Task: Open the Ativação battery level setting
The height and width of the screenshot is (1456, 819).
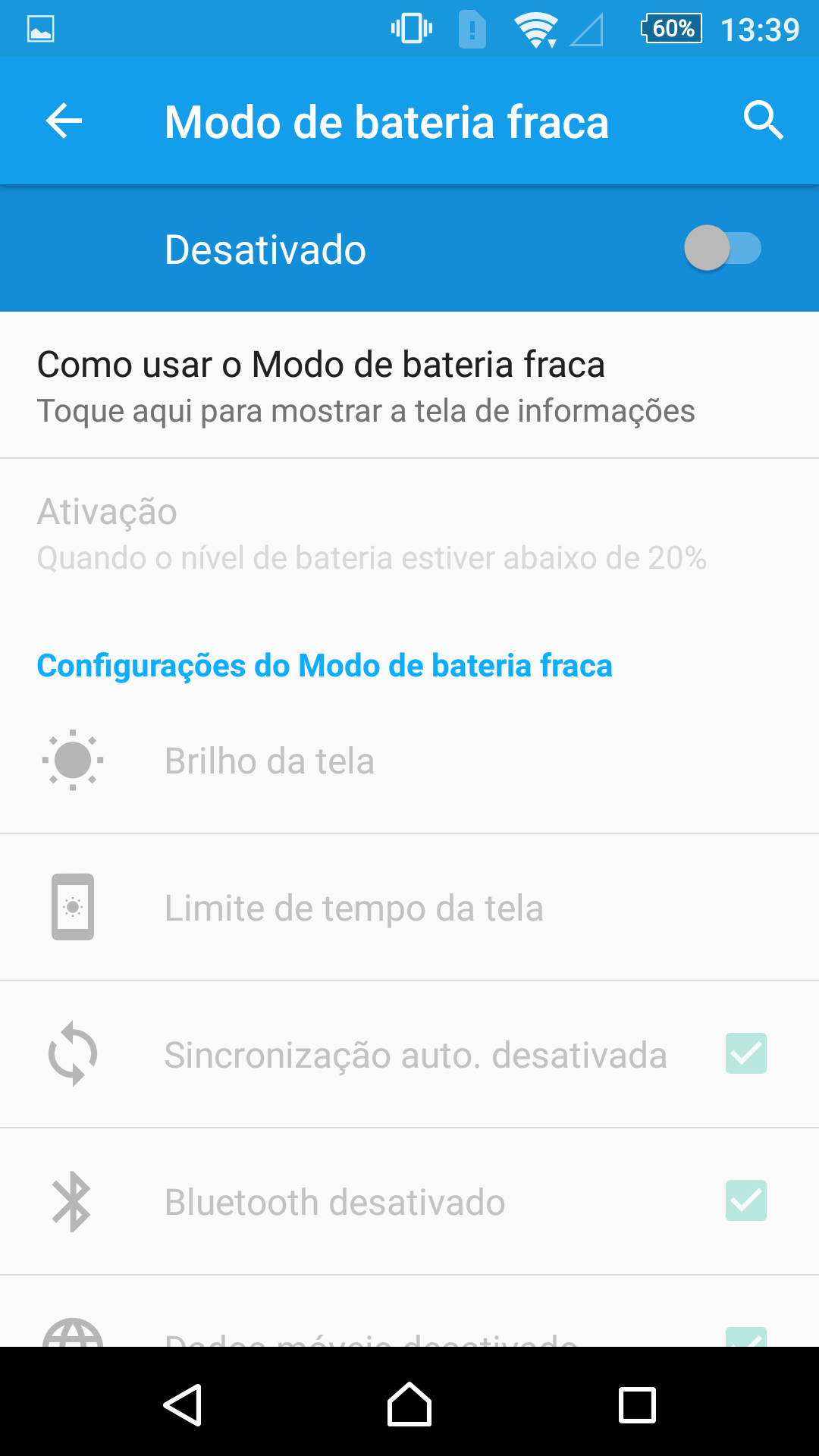Action: click(x=409, y=534)
